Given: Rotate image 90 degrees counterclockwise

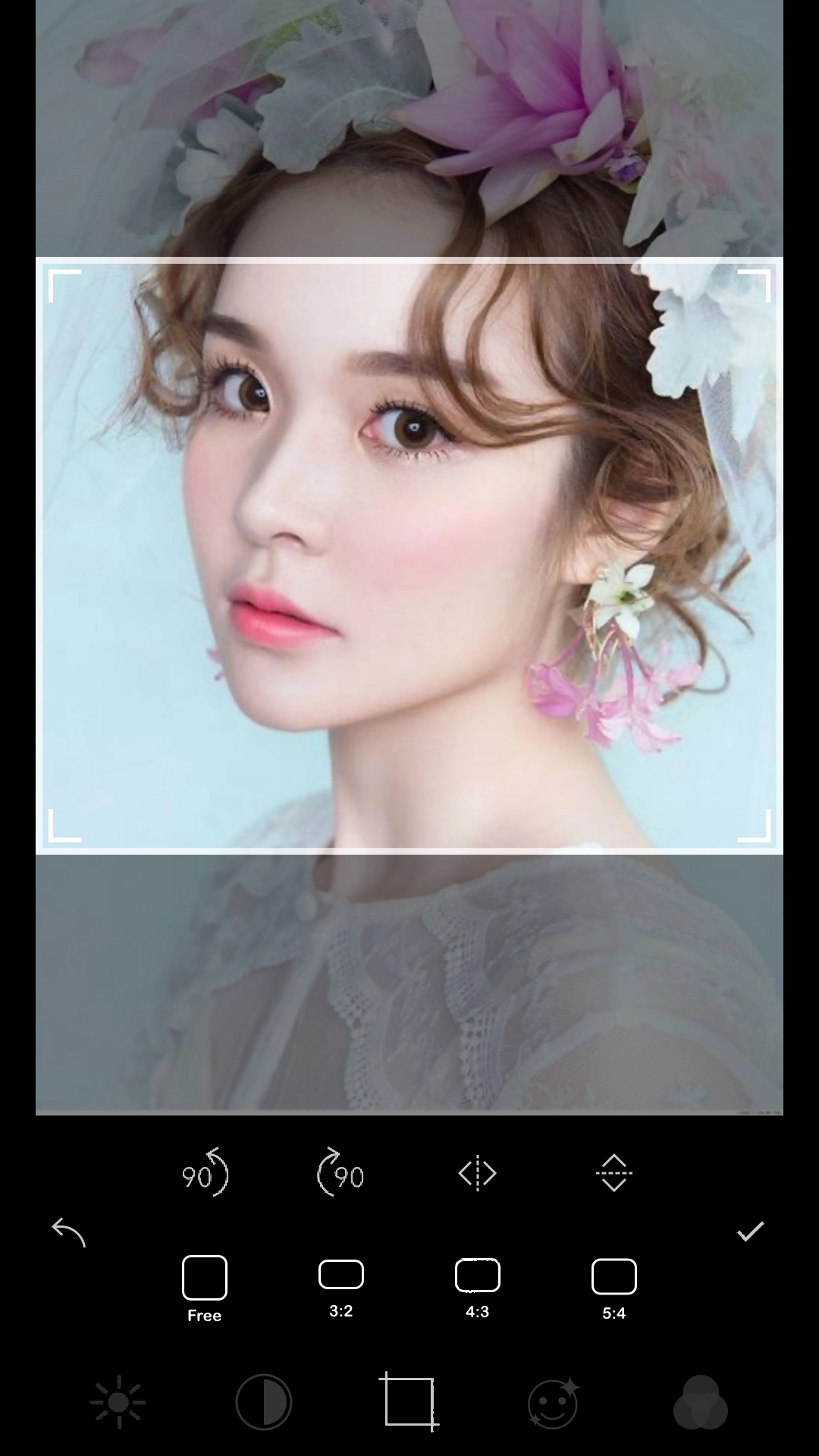Looking at the screenshot, I should click(x=205, y=1173).
